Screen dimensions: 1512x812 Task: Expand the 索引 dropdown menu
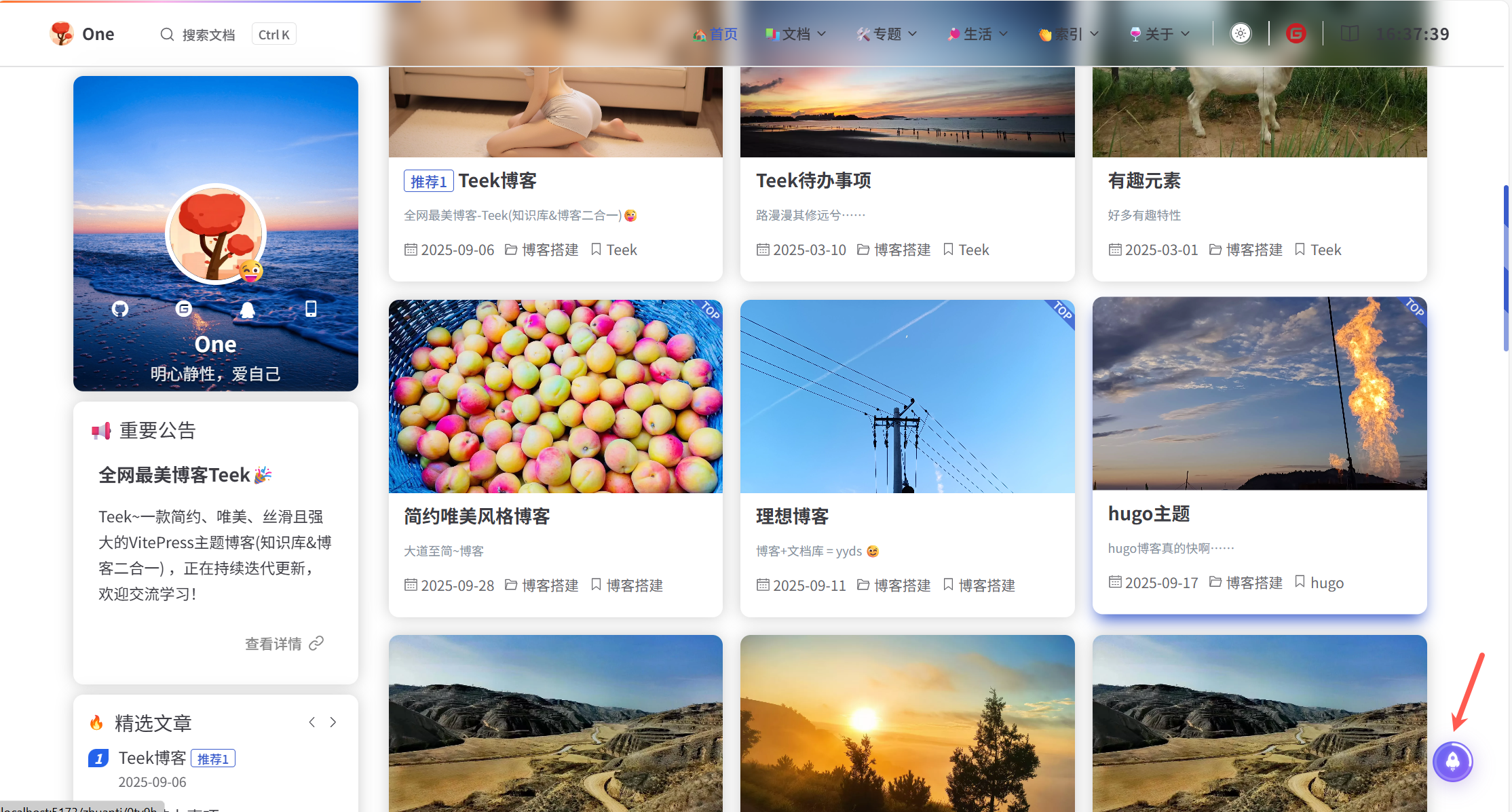click(1068, 34)
